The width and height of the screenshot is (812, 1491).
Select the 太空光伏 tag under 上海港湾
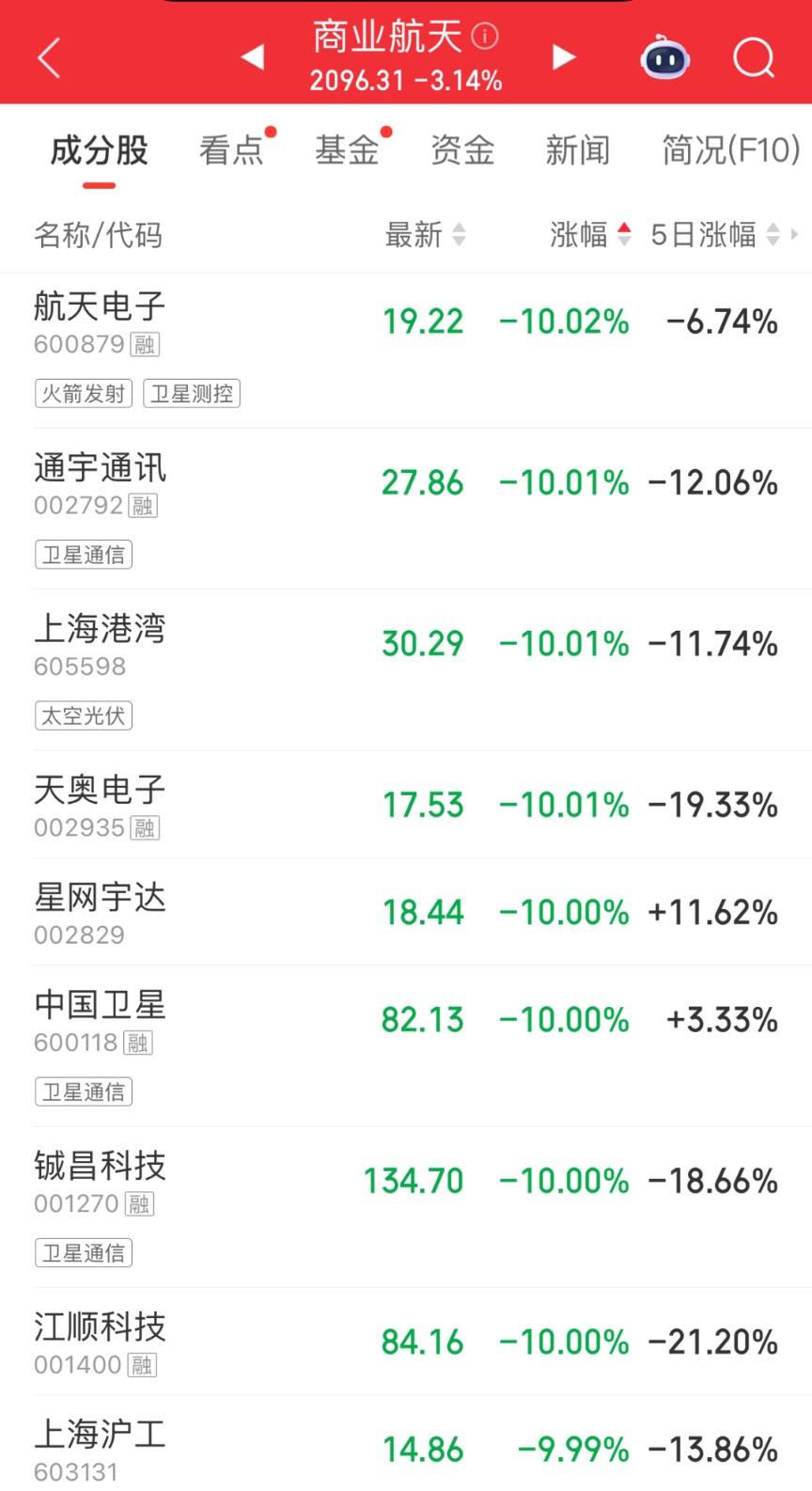point(84,715)
